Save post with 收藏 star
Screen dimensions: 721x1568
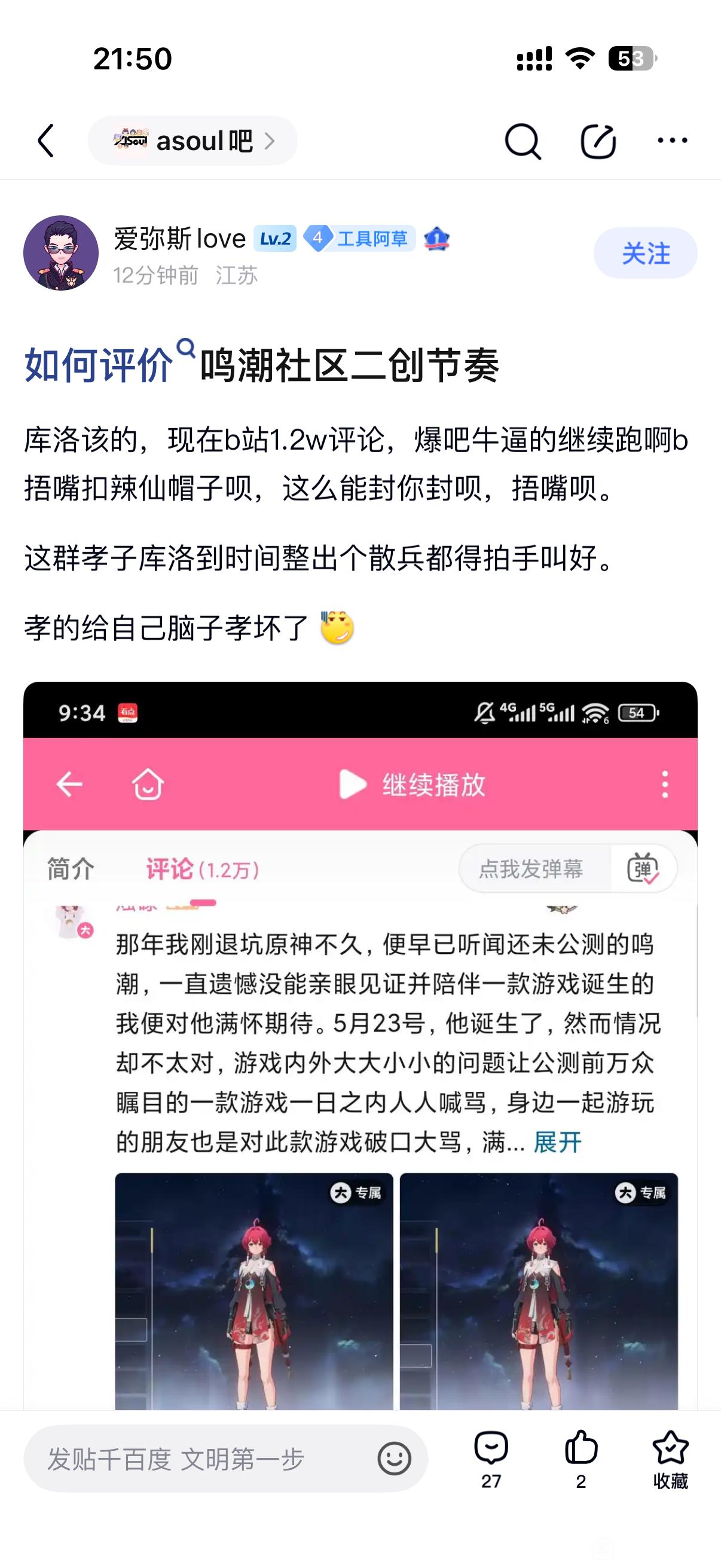[x=671, y=1459]
